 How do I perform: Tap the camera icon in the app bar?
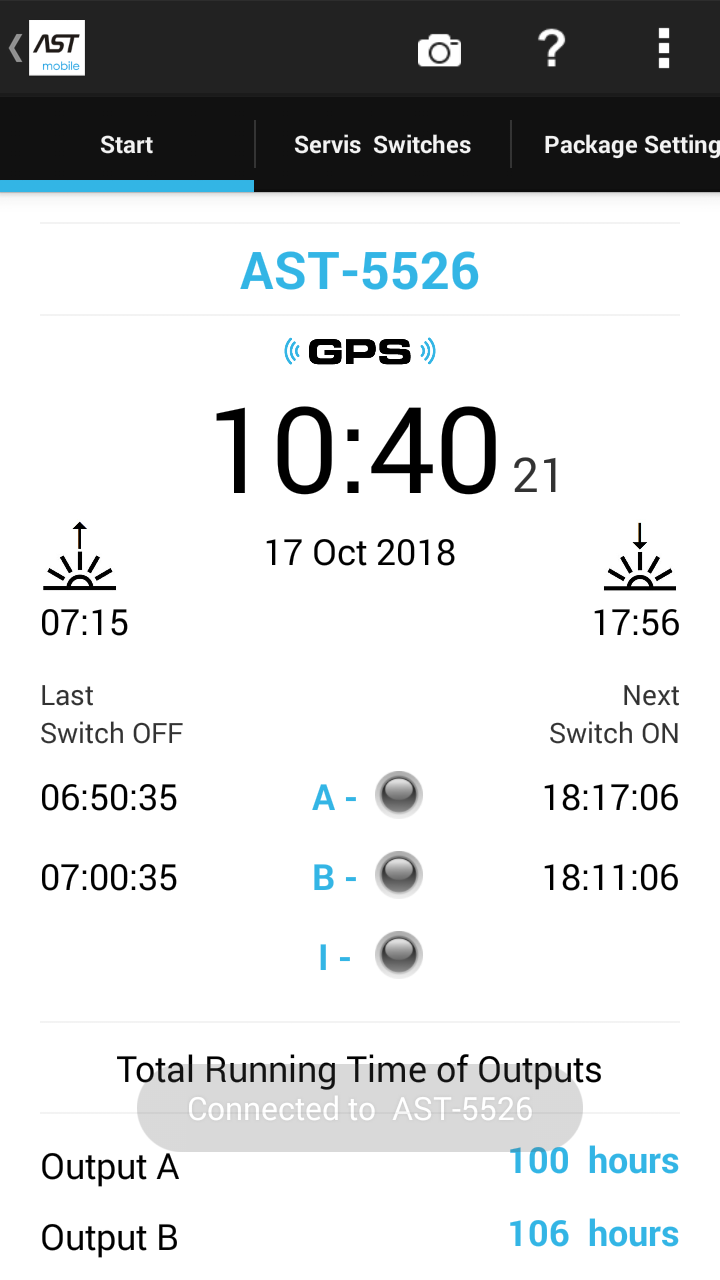(439, 49)
